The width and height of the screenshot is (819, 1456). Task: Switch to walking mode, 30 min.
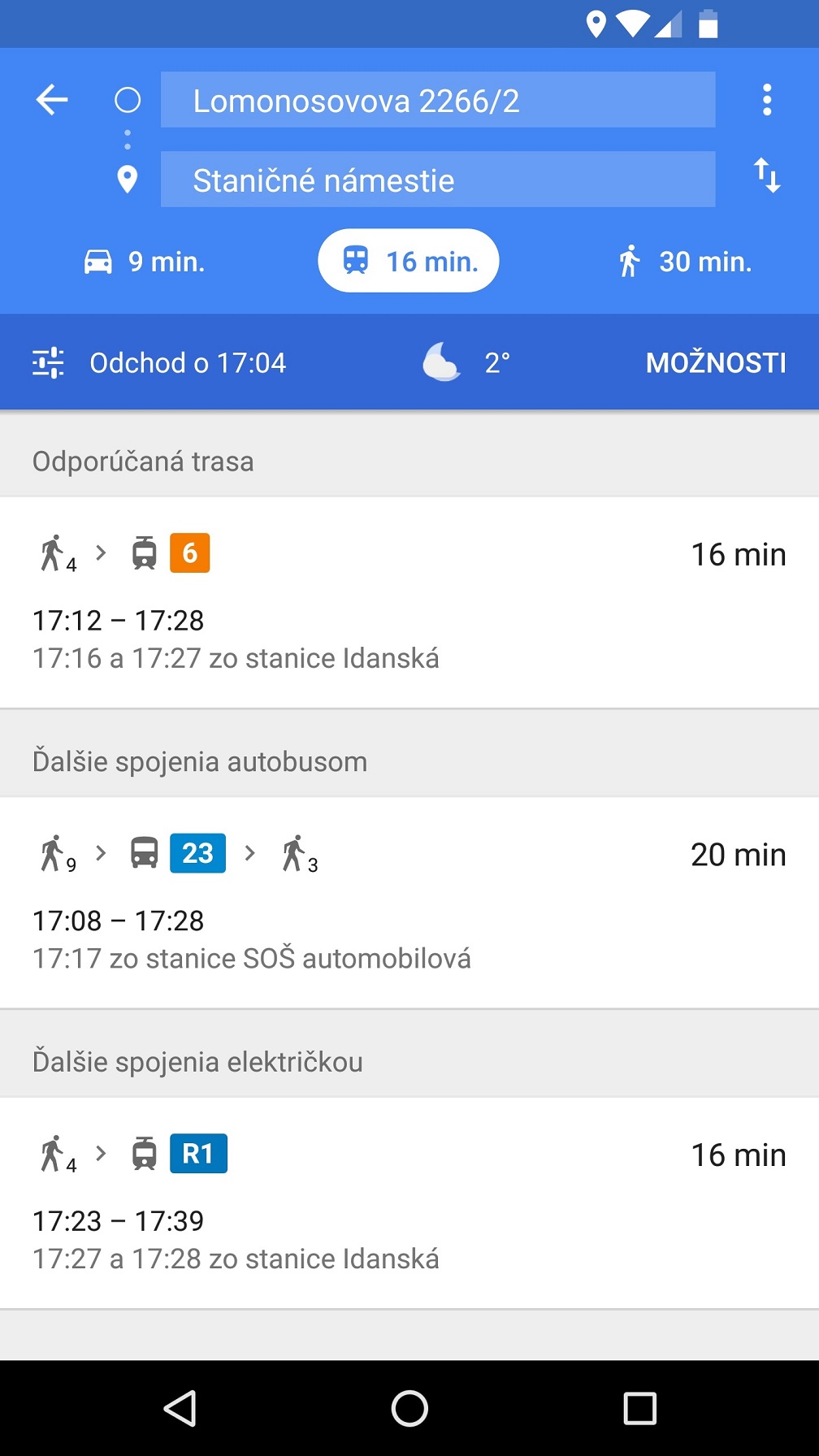[x=684, y=262]
